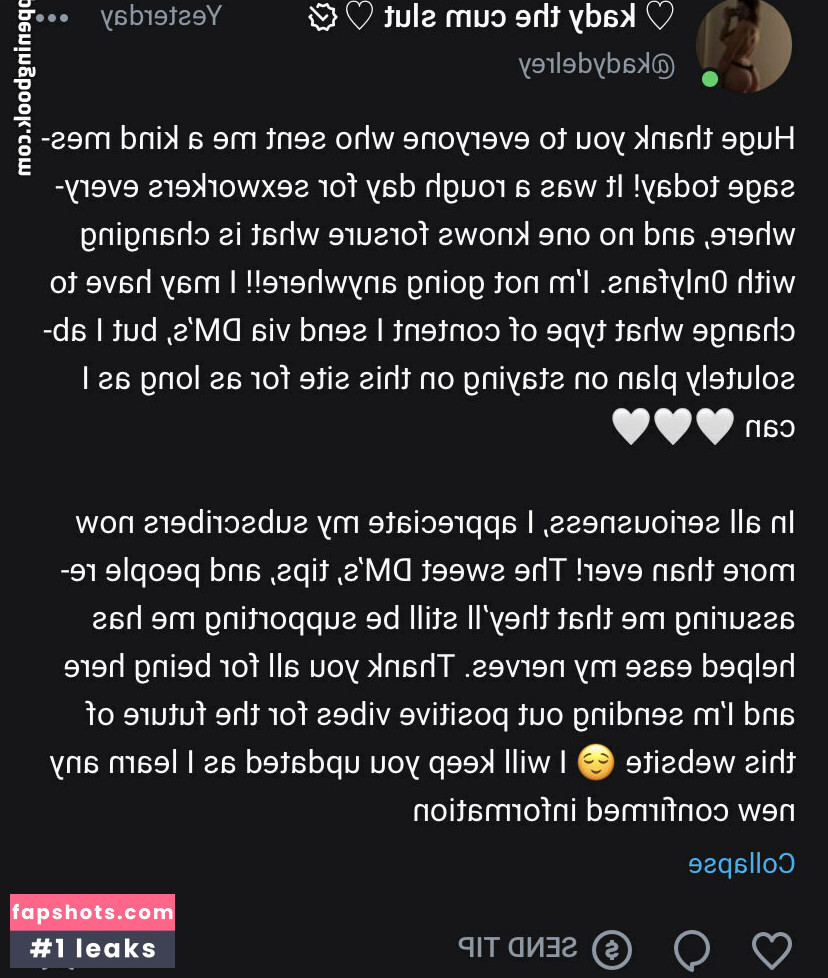Open the comments on this post
The image size is (828, 978).
coord(692,948)
